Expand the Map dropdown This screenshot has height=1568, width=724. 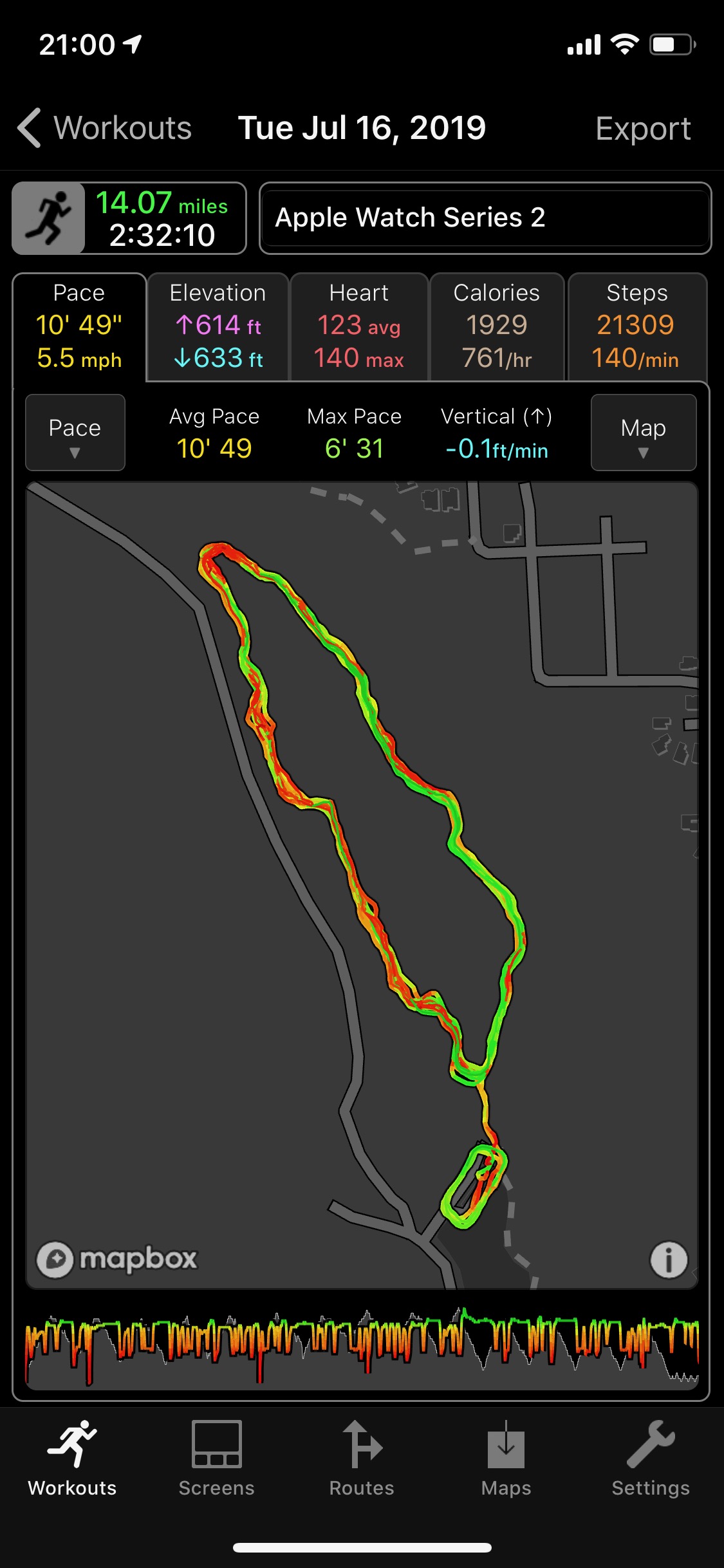644,433
